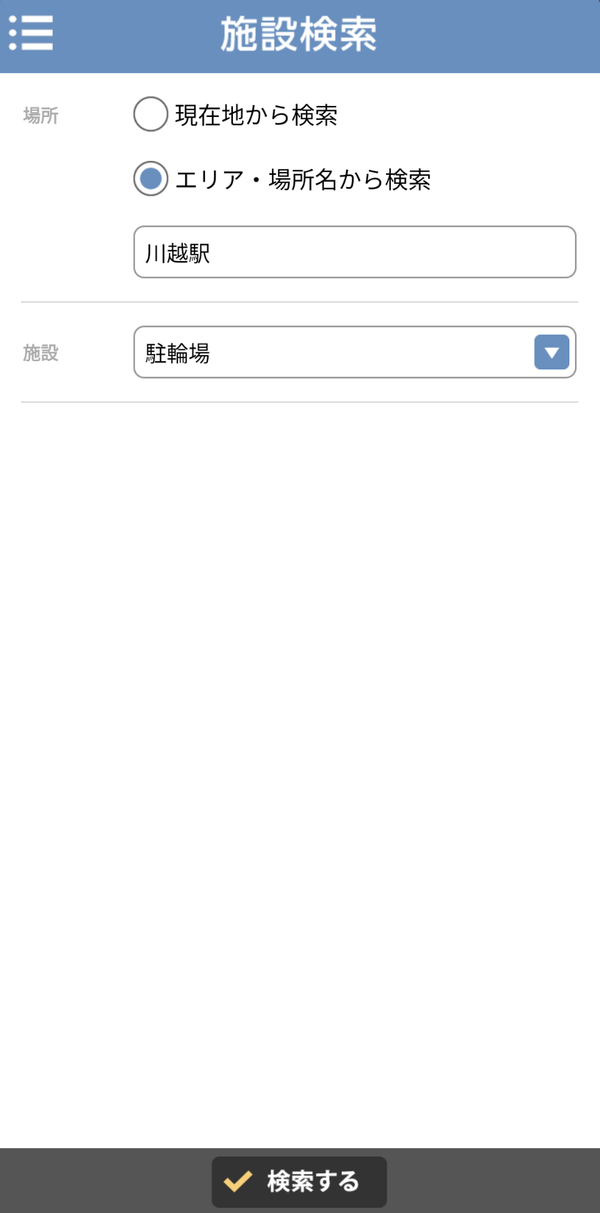Select the 現在地から検索 radio option
This screenshot has height=1213, width=600.
point(150,115)
